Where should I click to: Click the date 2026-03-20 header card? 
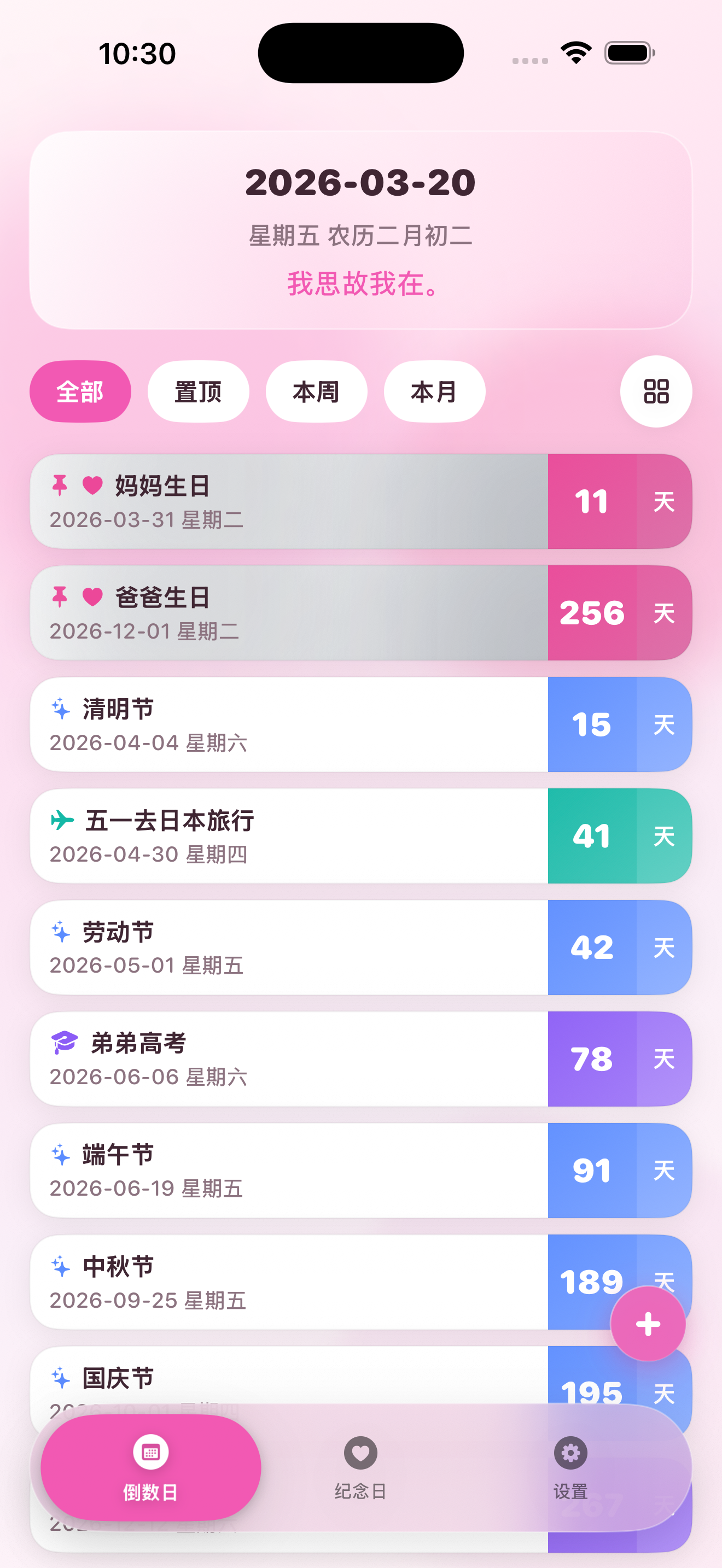tap(361, 183)
